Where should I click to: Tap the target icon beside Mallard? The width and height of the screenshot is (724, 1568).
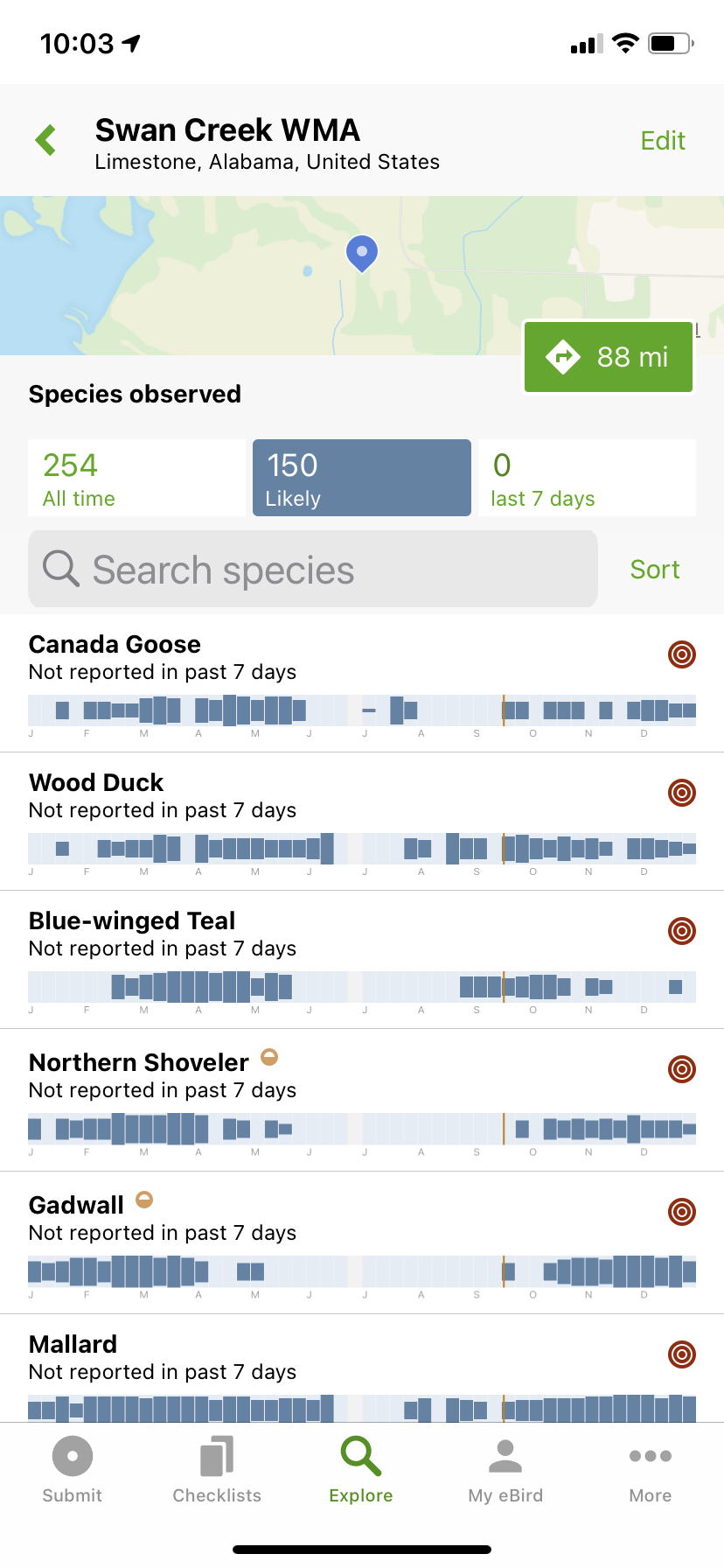681,1354
